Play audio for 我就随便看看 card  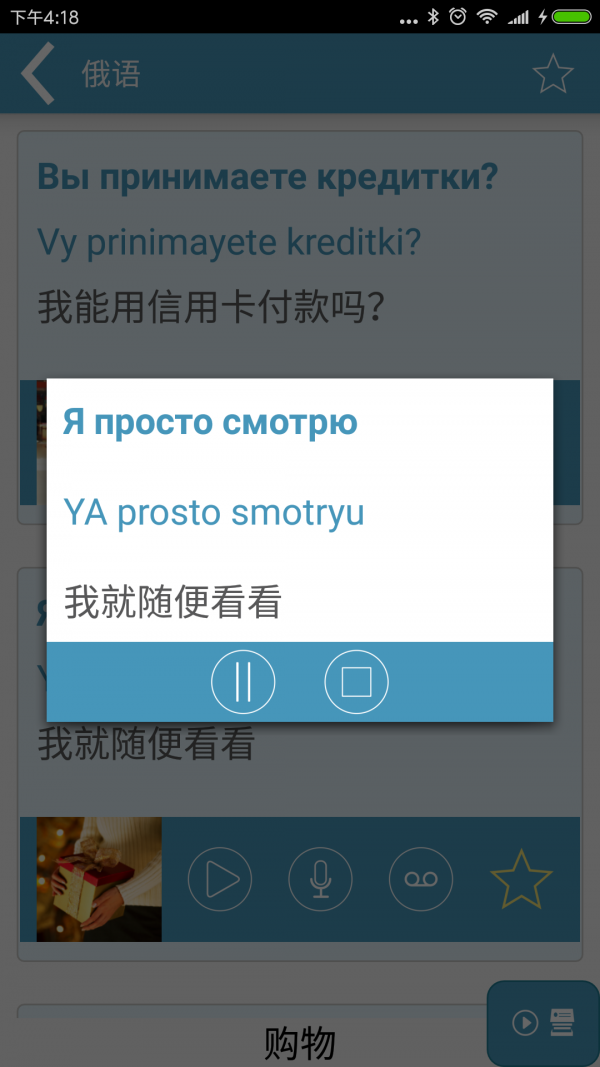point(220,880)
